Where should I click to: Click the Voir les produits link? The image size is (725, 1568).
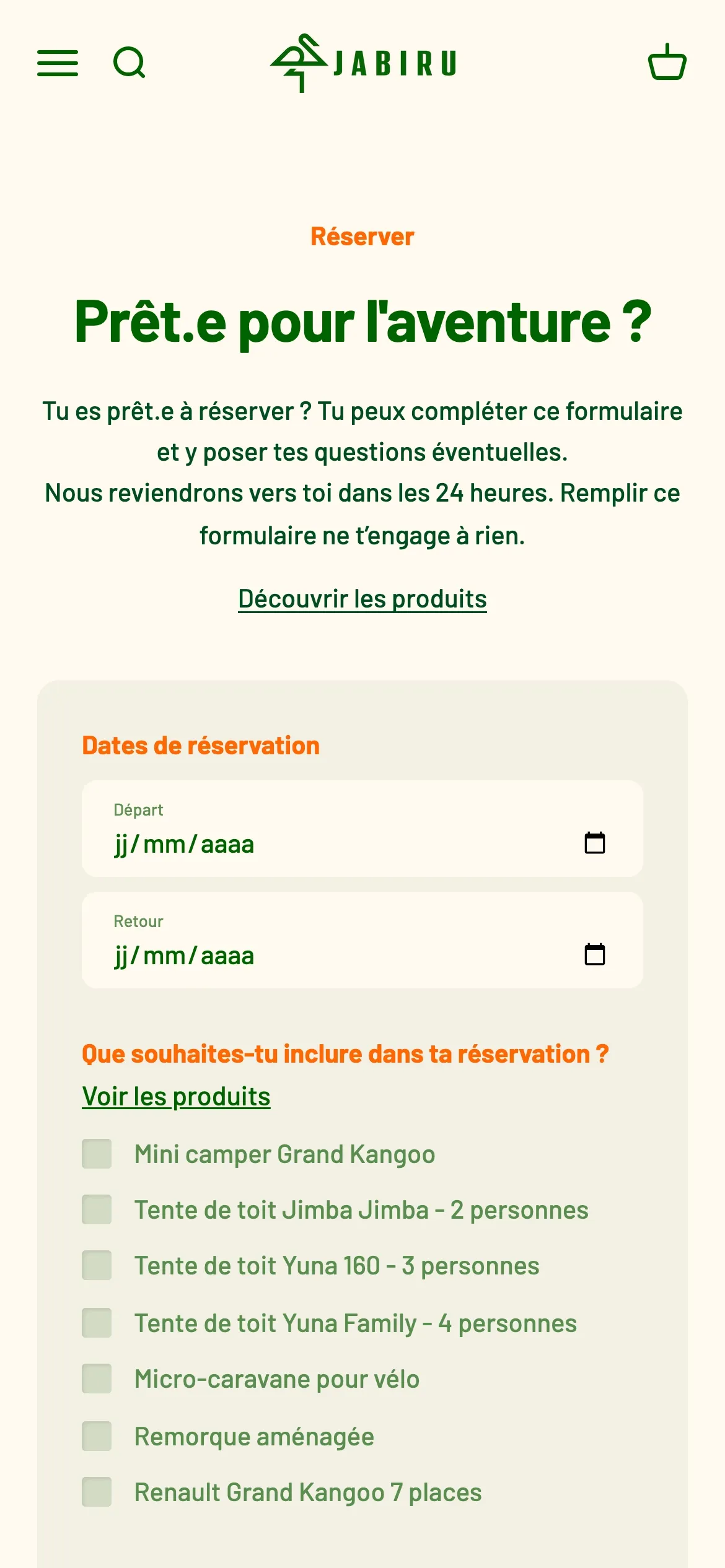point(176,1095)
